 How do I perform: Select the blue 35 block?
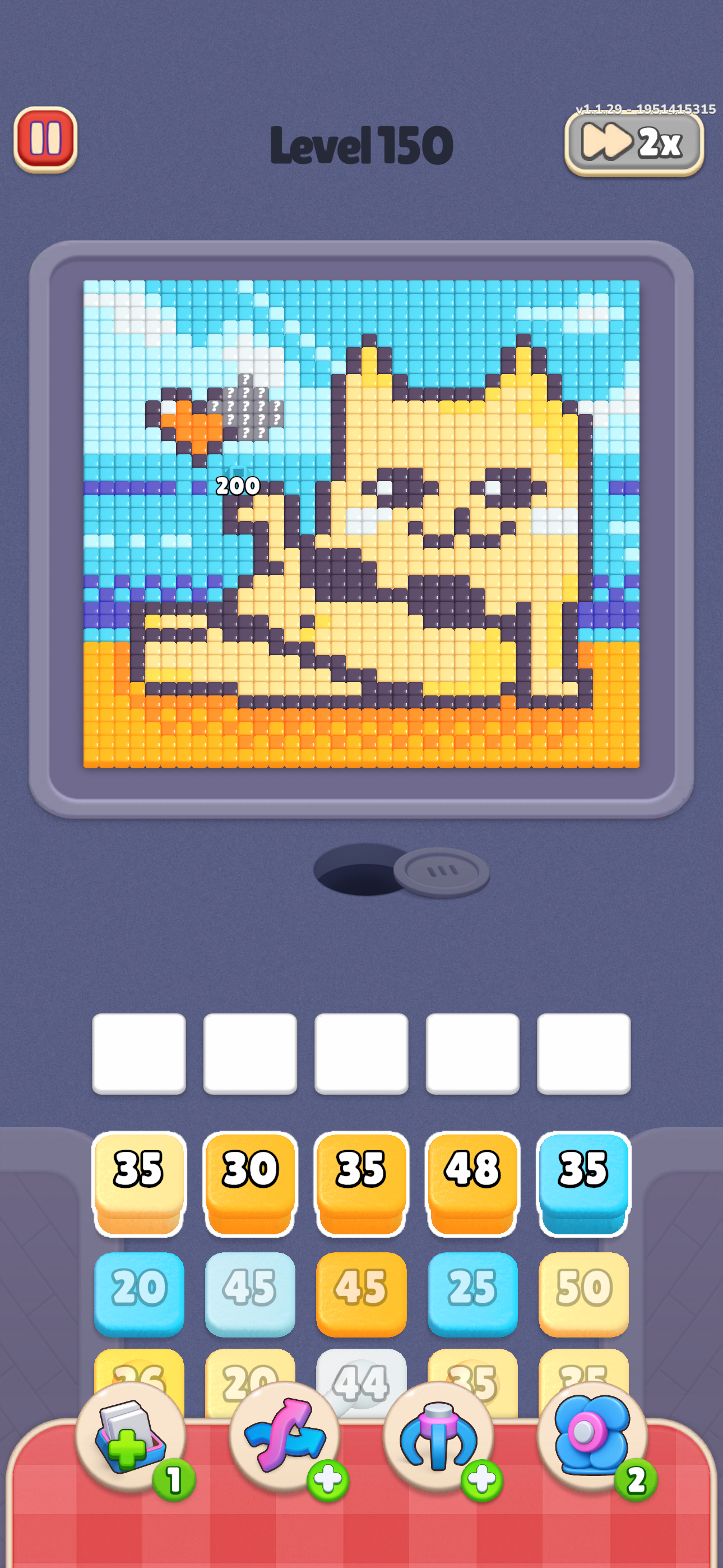[x=583, y=1183]
